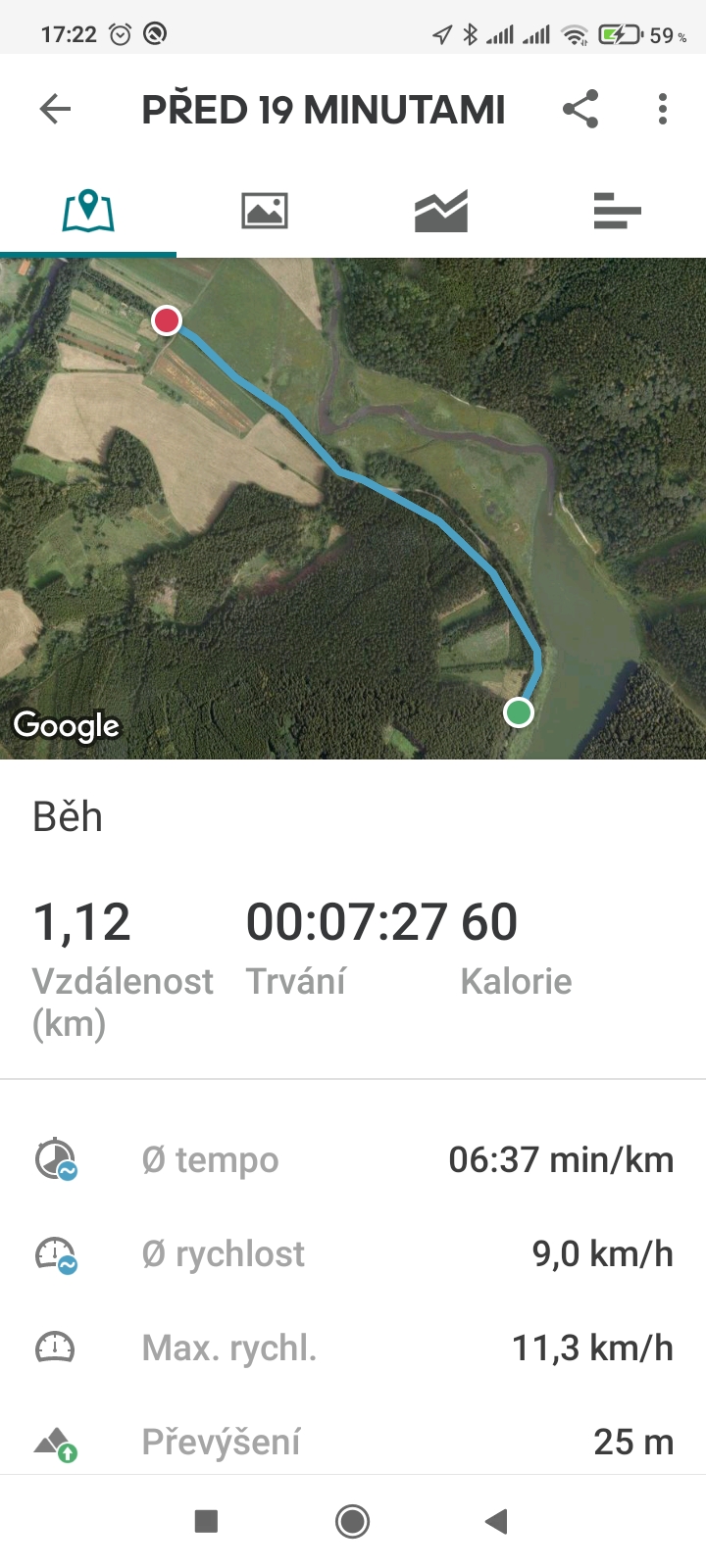
Task: Open the satellite route map
Action: [353, 508]
